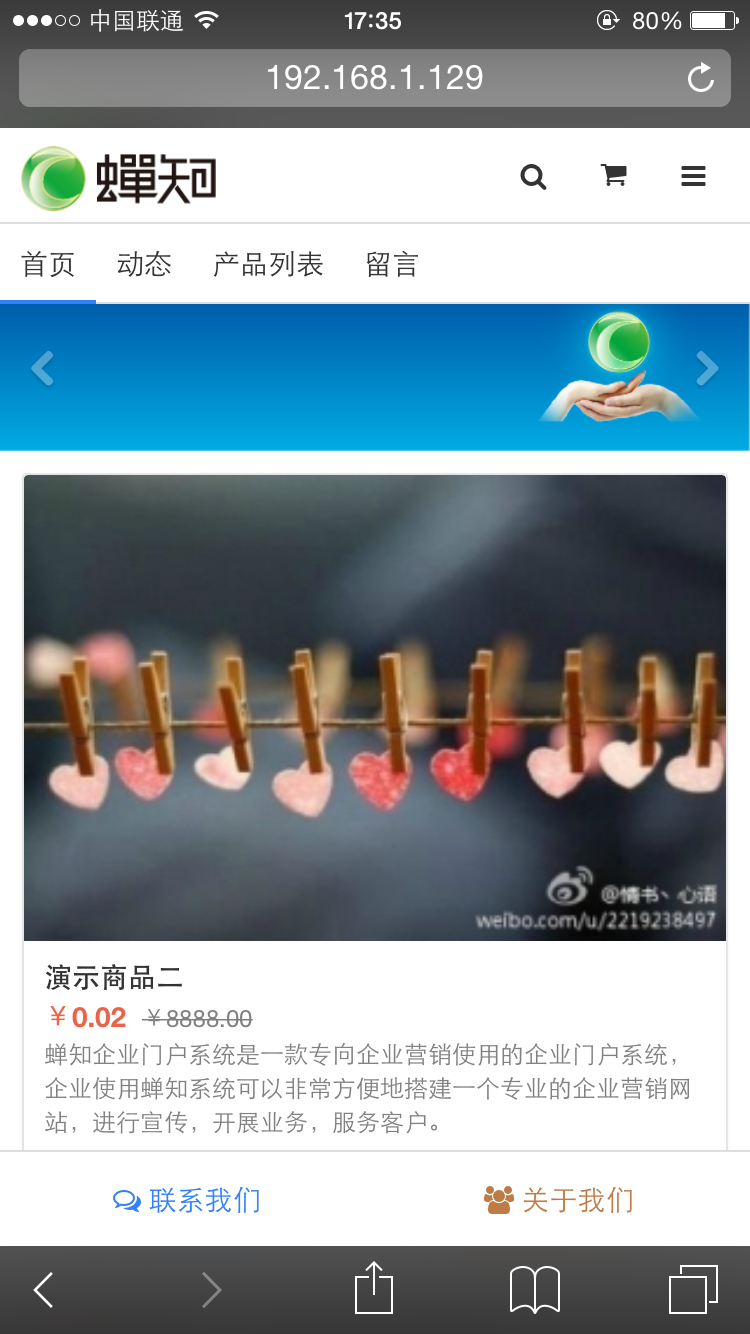
Task: Show the previous banner slide
Action: (42, 369)
